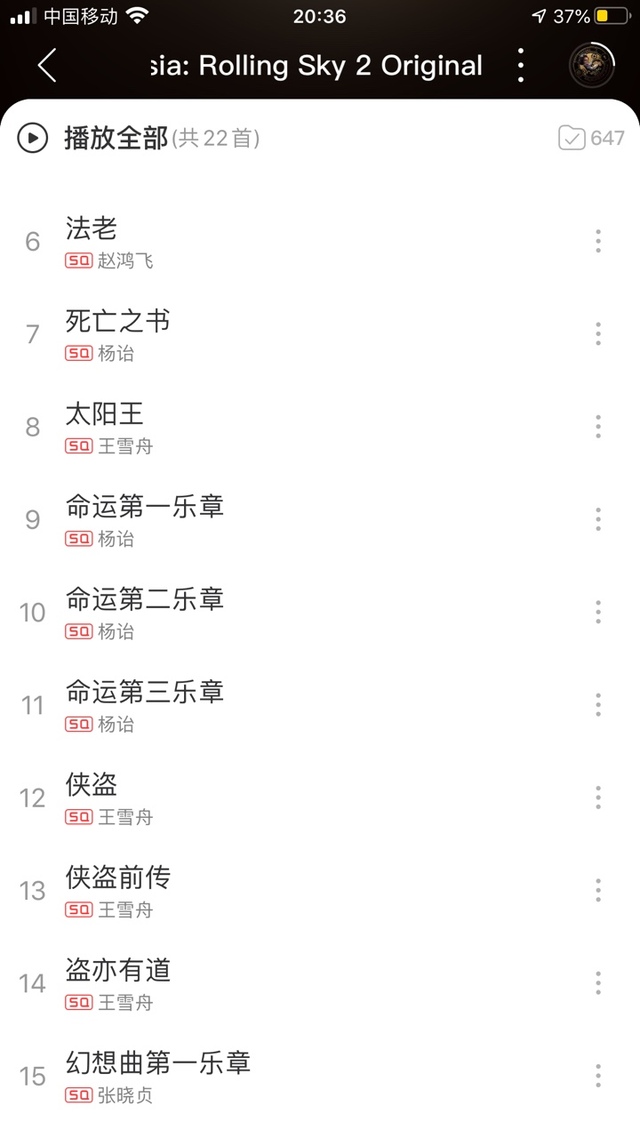Open more options for 盗亦有道
The width and height of the screenshot is (640, 1138).
(598, 983)
